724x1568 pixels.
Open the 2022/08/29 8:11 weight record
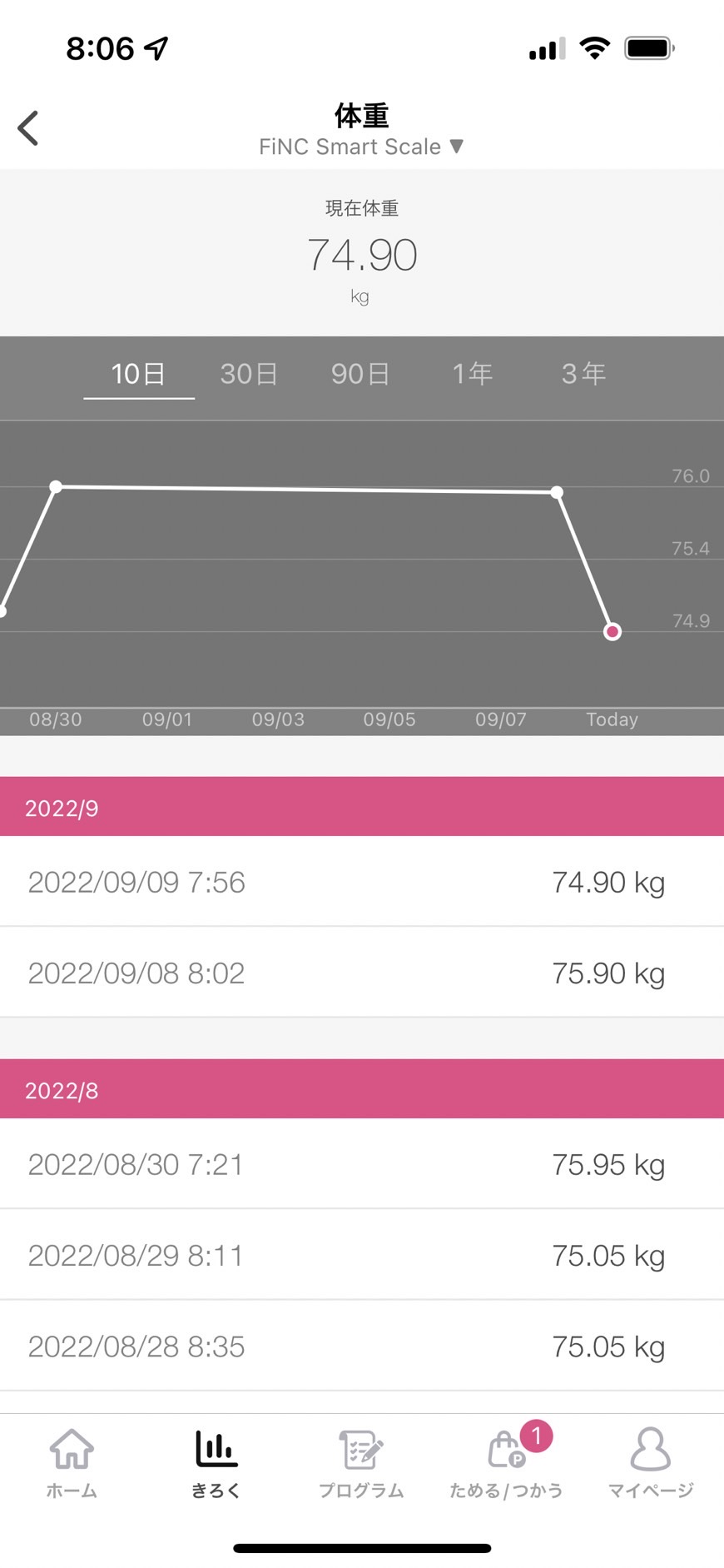point(362,1254)
